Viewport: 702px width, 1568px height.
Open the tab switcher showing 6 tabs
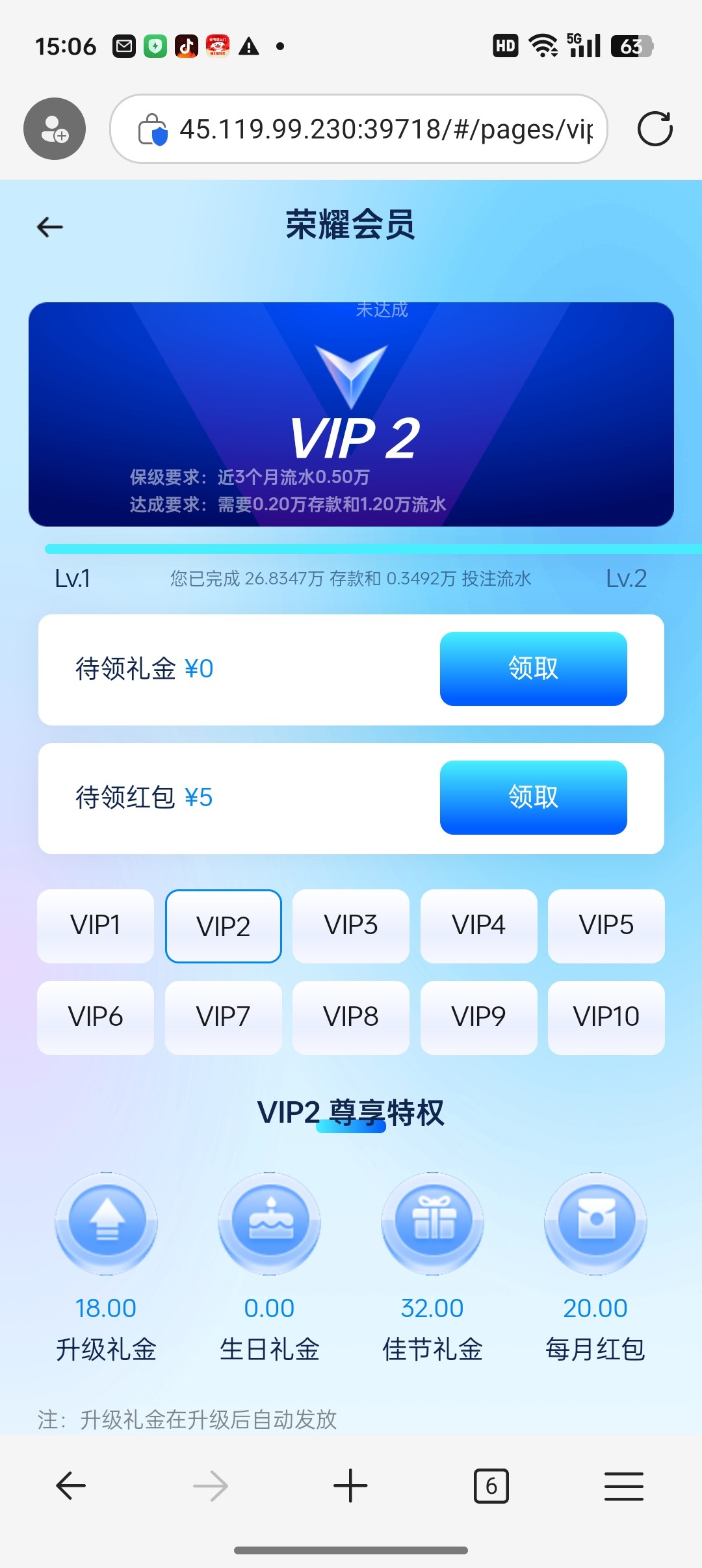pos(491,1486)
